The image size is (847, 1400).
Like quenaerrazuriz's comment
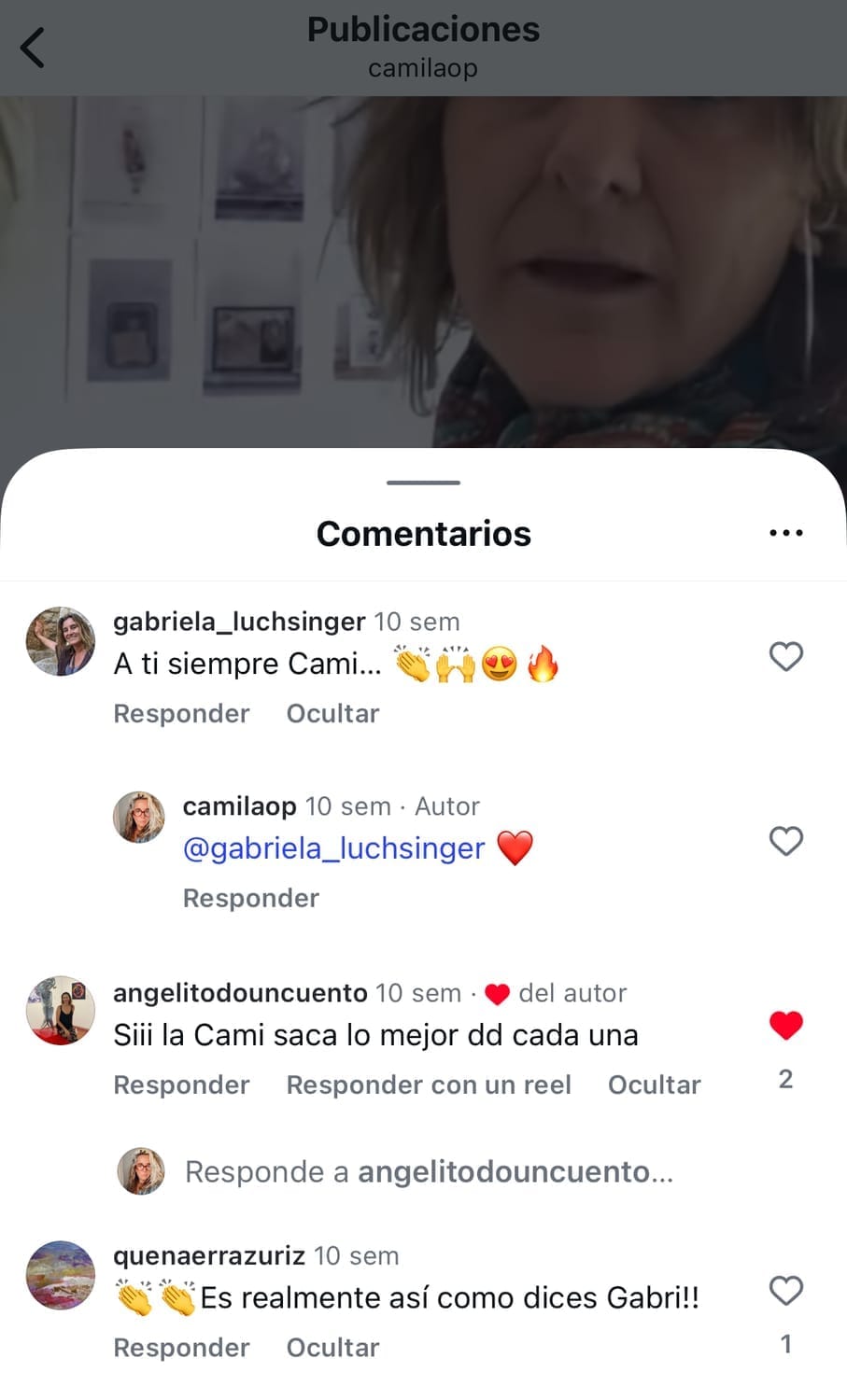click(785, 1291)
